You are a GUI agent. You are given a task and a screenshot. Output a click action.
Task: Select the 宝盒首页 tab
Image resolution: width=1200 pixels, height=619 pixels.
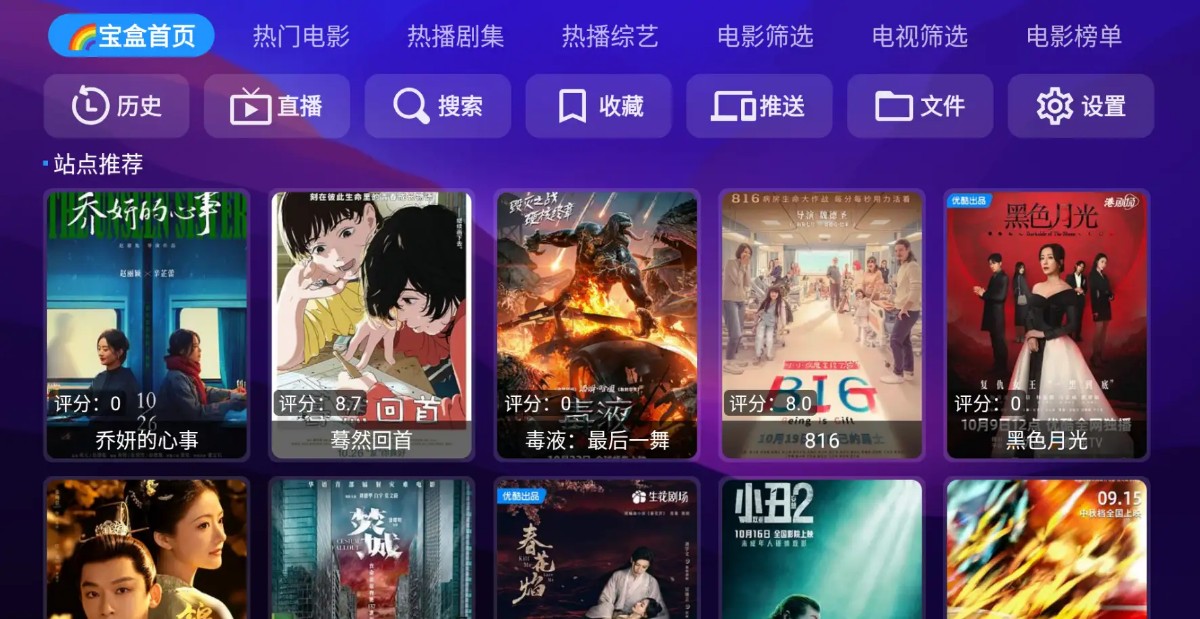point(131,37)
